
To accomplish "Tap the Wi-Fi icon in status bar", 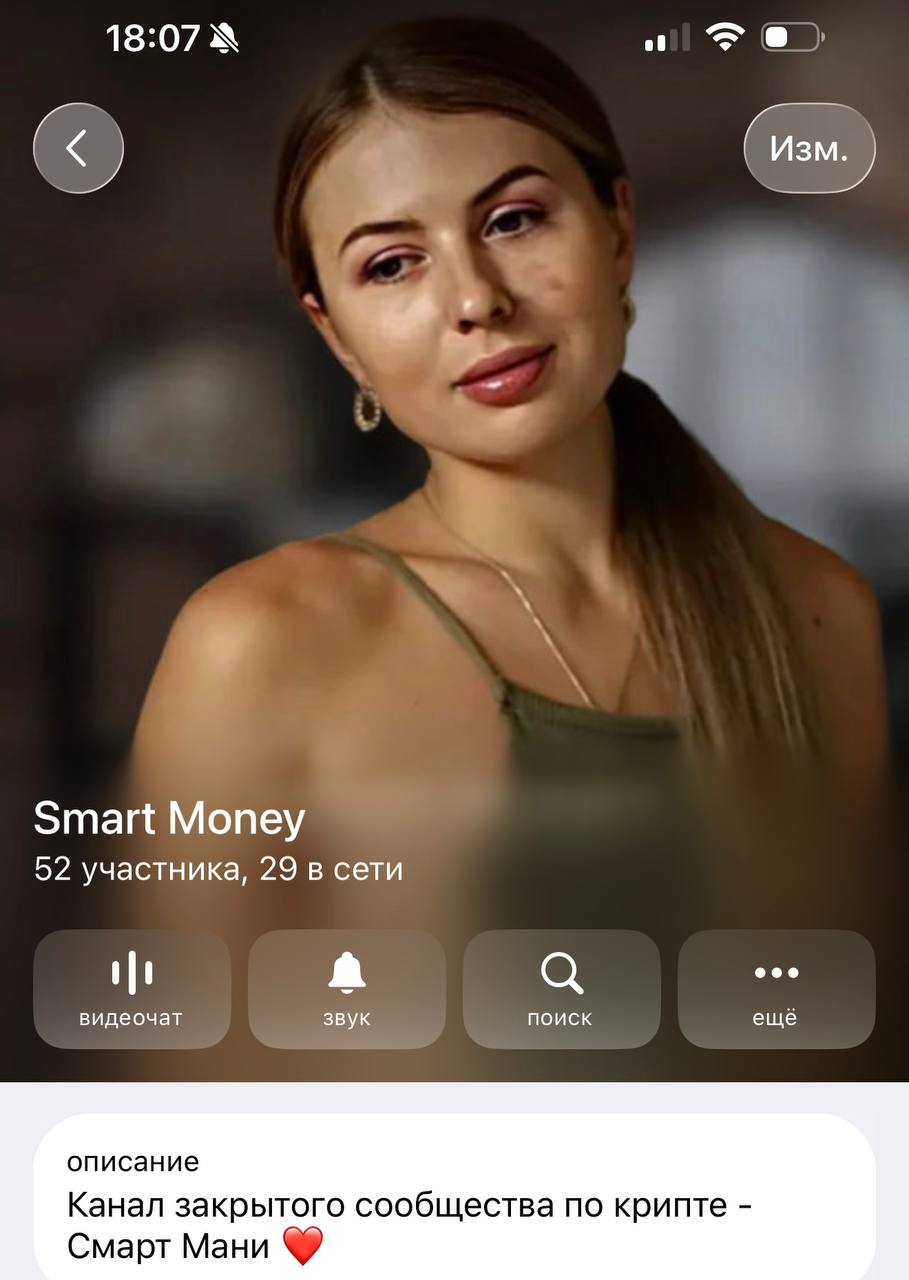I will (729, 37).
